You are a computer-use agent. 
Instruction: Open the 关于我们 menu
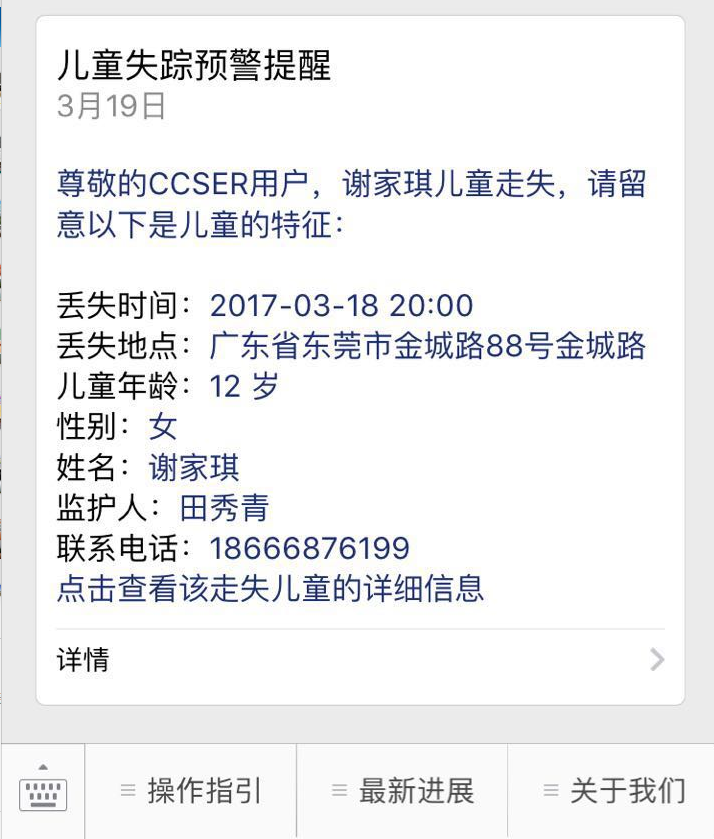pyautogui.click(x=614, y=792)
